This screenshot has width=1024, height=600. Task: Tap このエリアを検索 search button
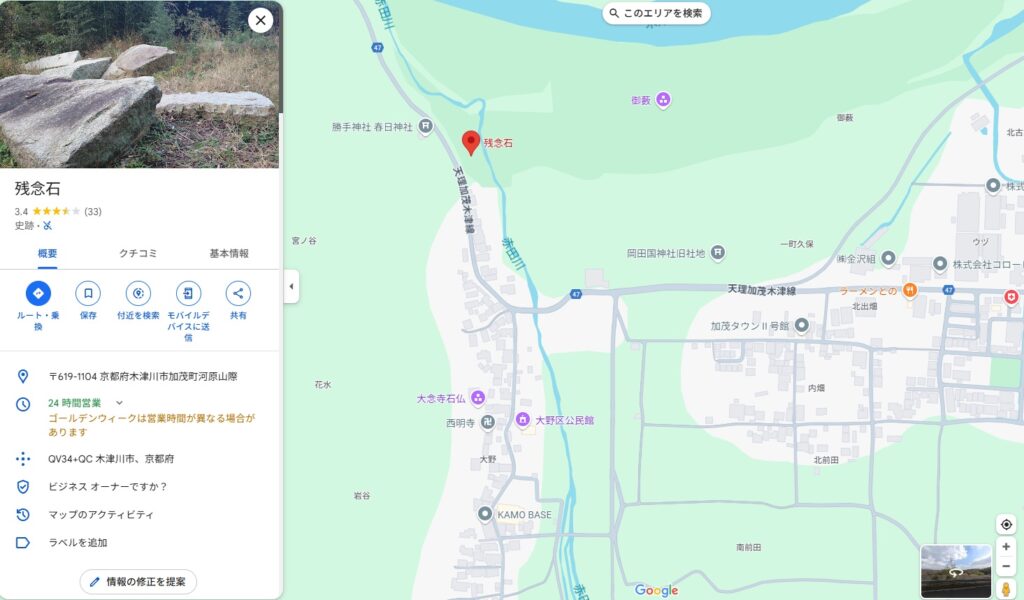656,14
